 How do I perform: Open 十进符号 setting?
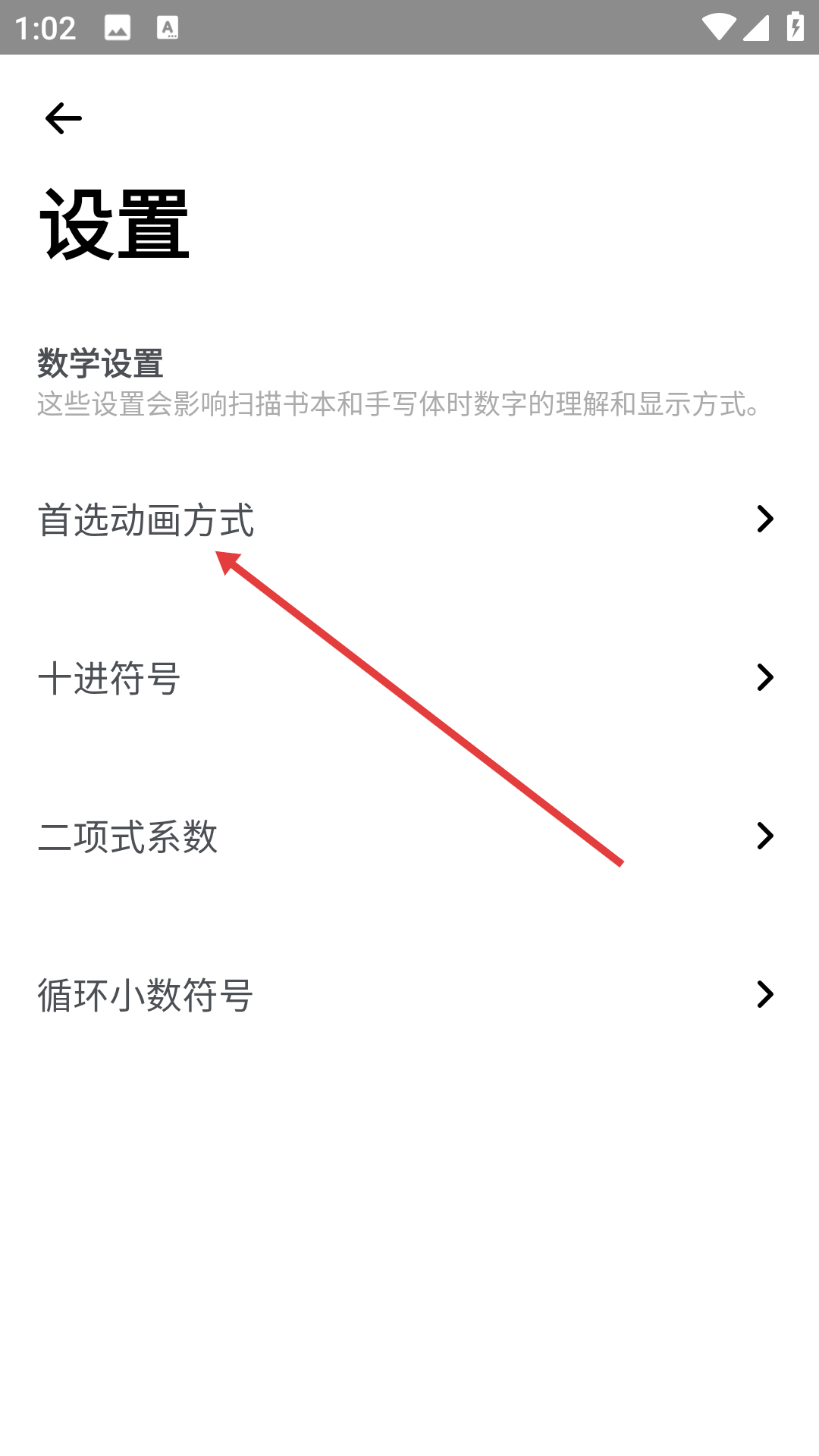(409, 678)
